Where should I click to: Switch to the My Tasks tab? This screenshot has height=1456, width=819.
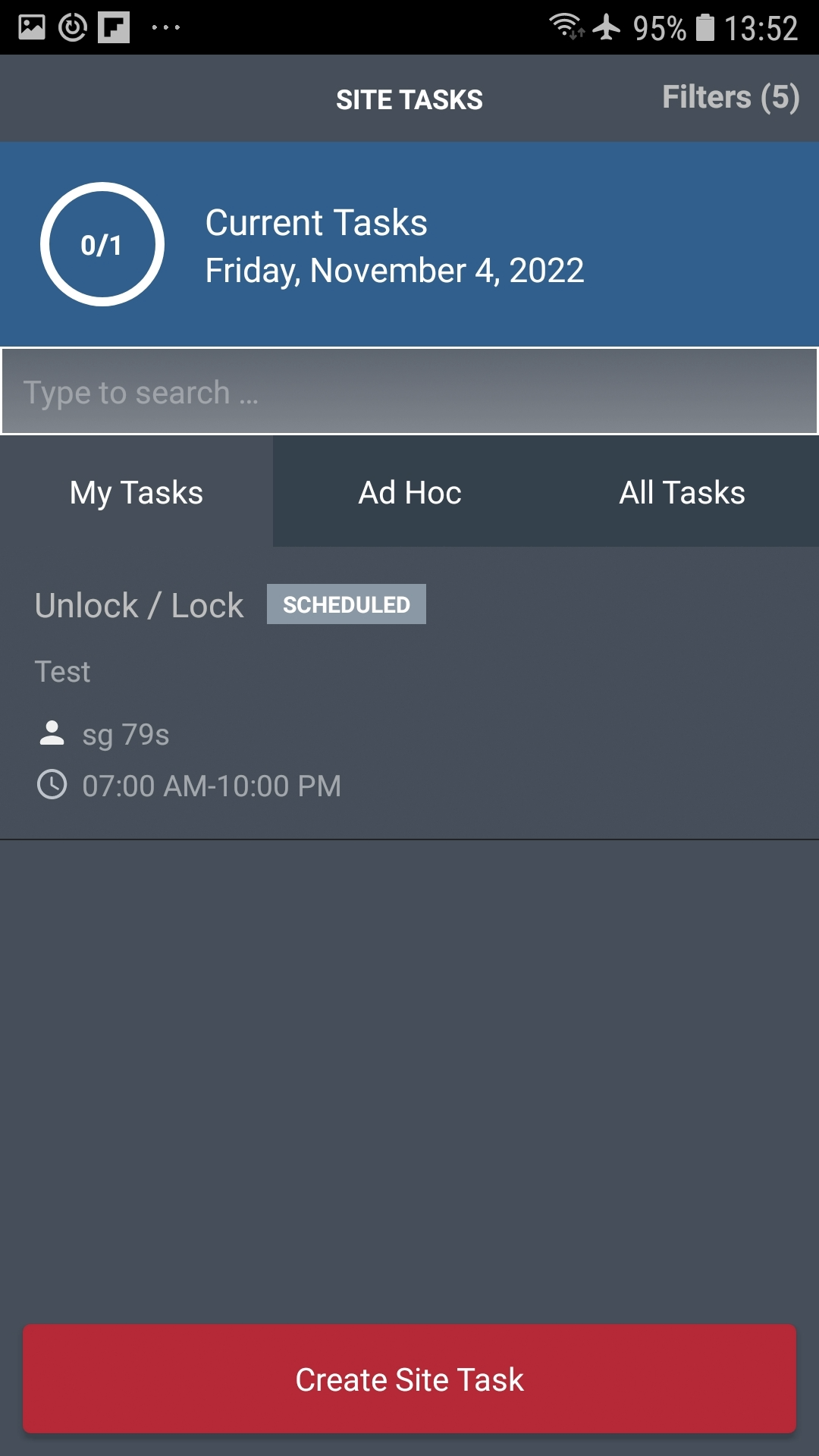point(136,492)
